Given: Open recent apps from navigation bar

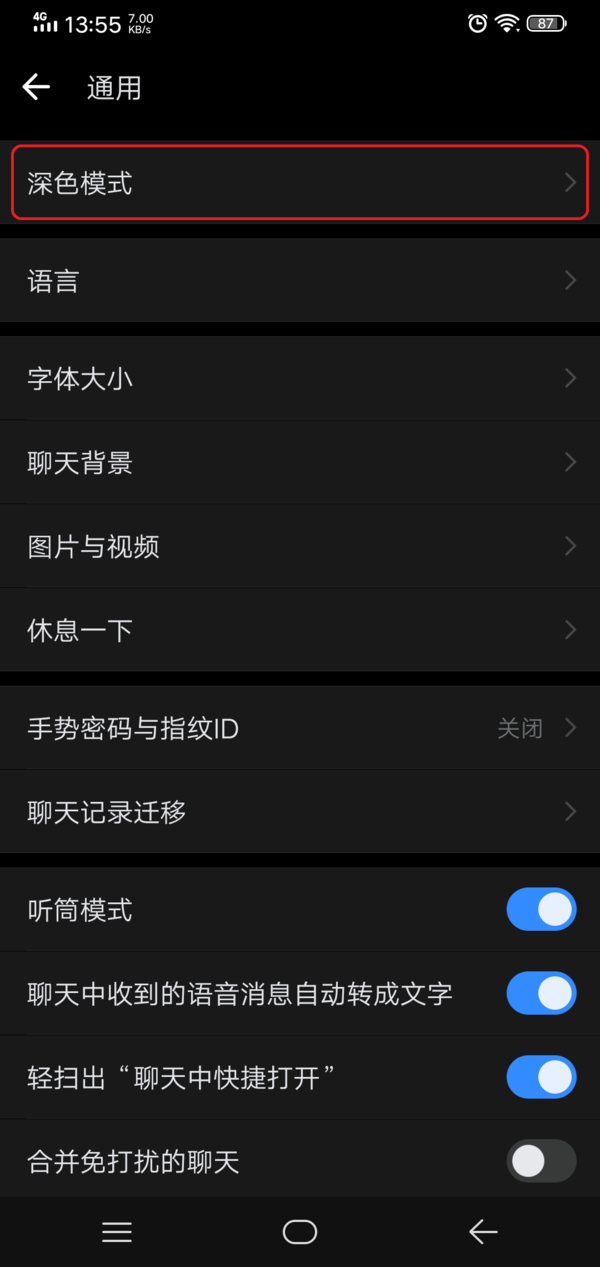Looking at the screenshot, I should 117,1232.
